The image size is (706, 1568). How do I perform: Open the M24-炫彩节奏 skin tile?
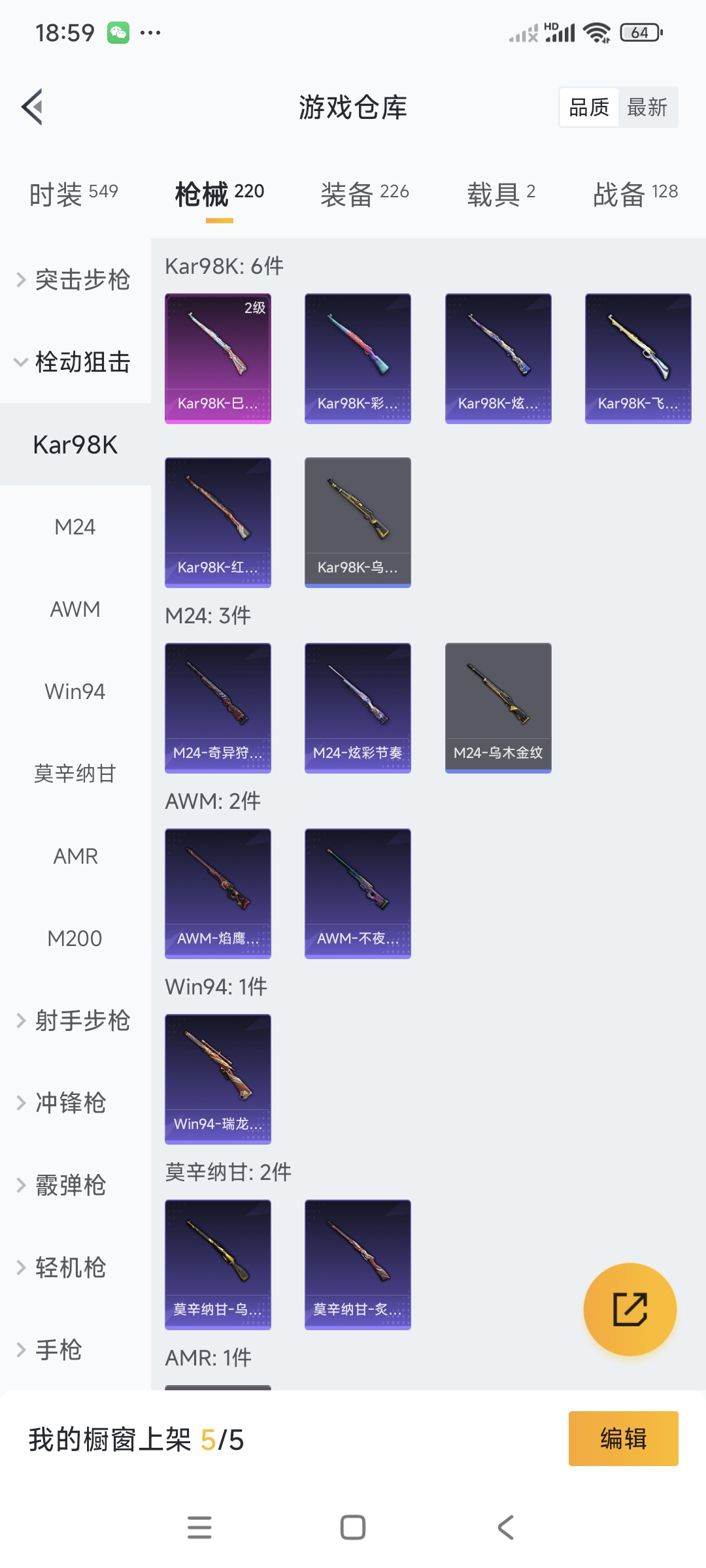358,708
